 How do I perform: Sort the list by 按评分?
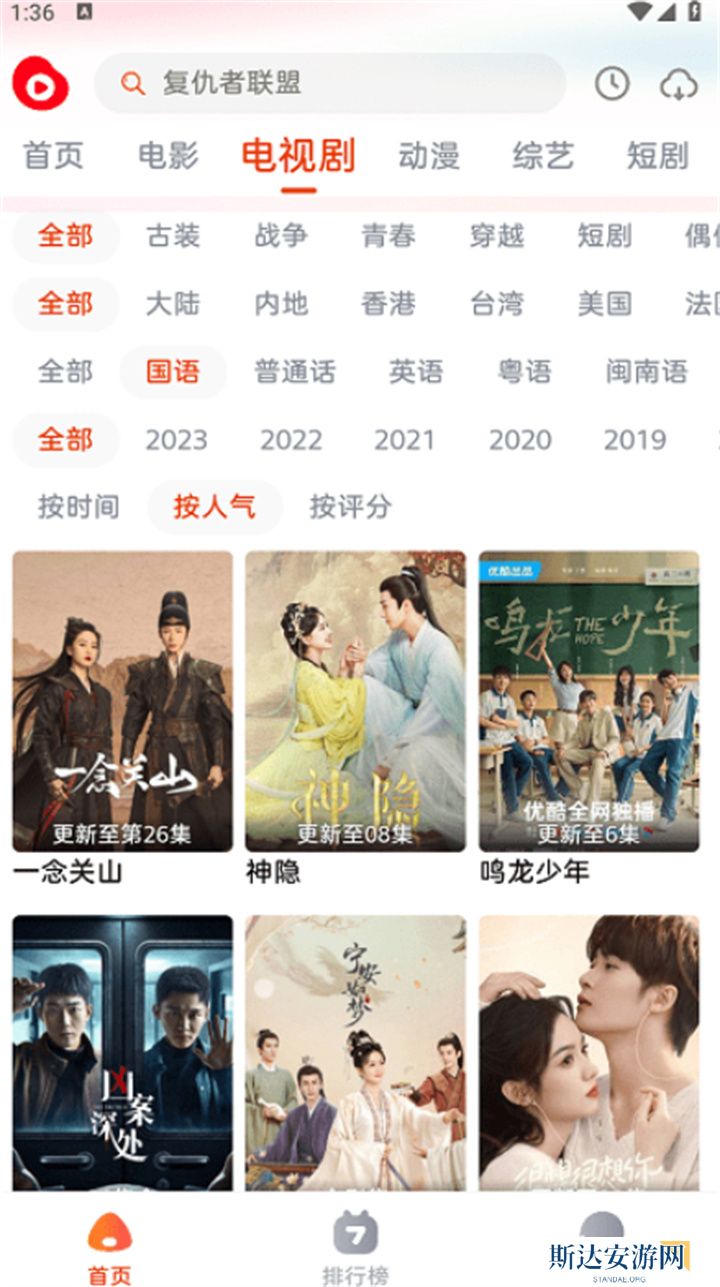click(350, 507)
